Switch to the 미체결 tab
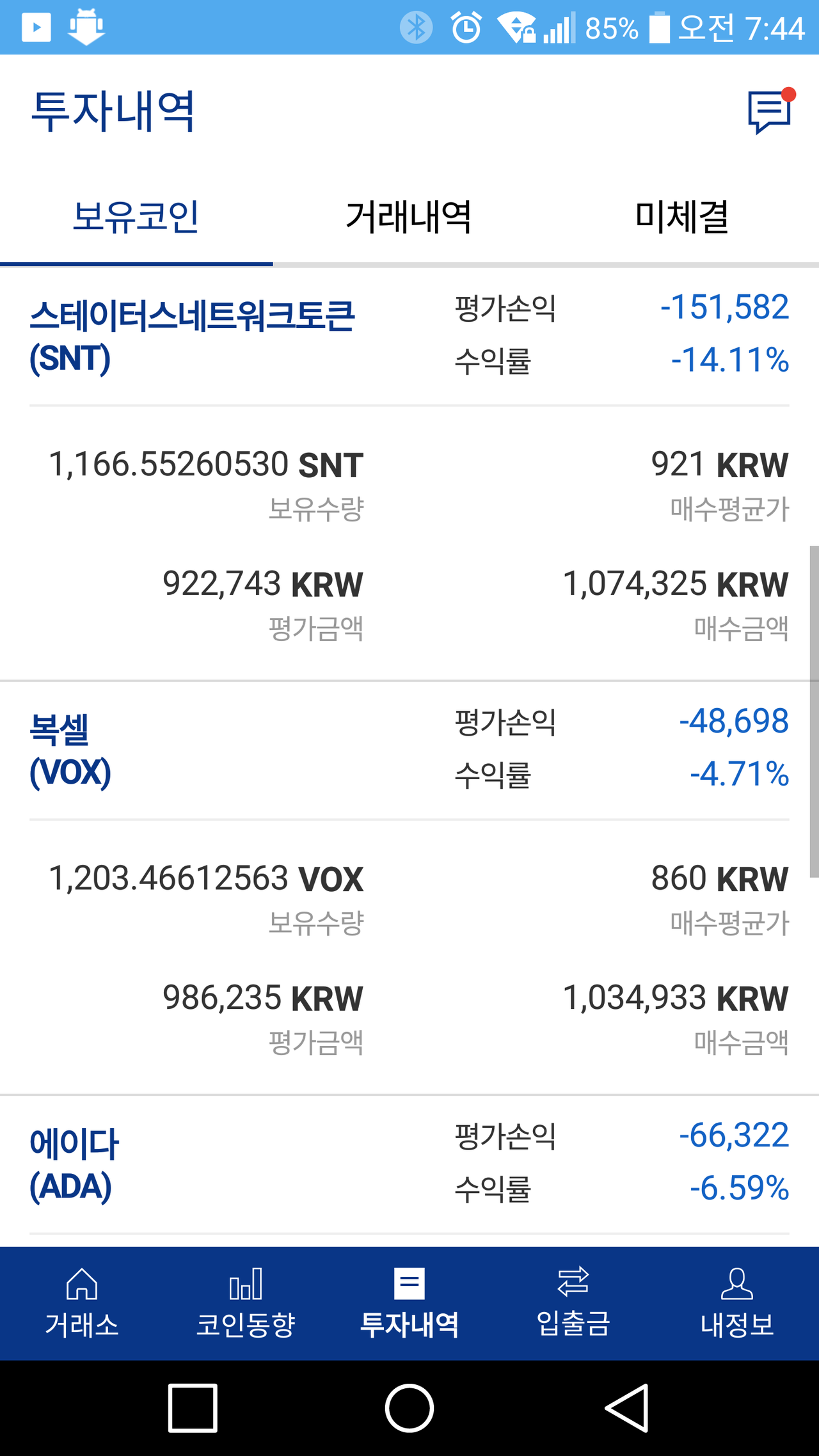 tap(681, 218)
